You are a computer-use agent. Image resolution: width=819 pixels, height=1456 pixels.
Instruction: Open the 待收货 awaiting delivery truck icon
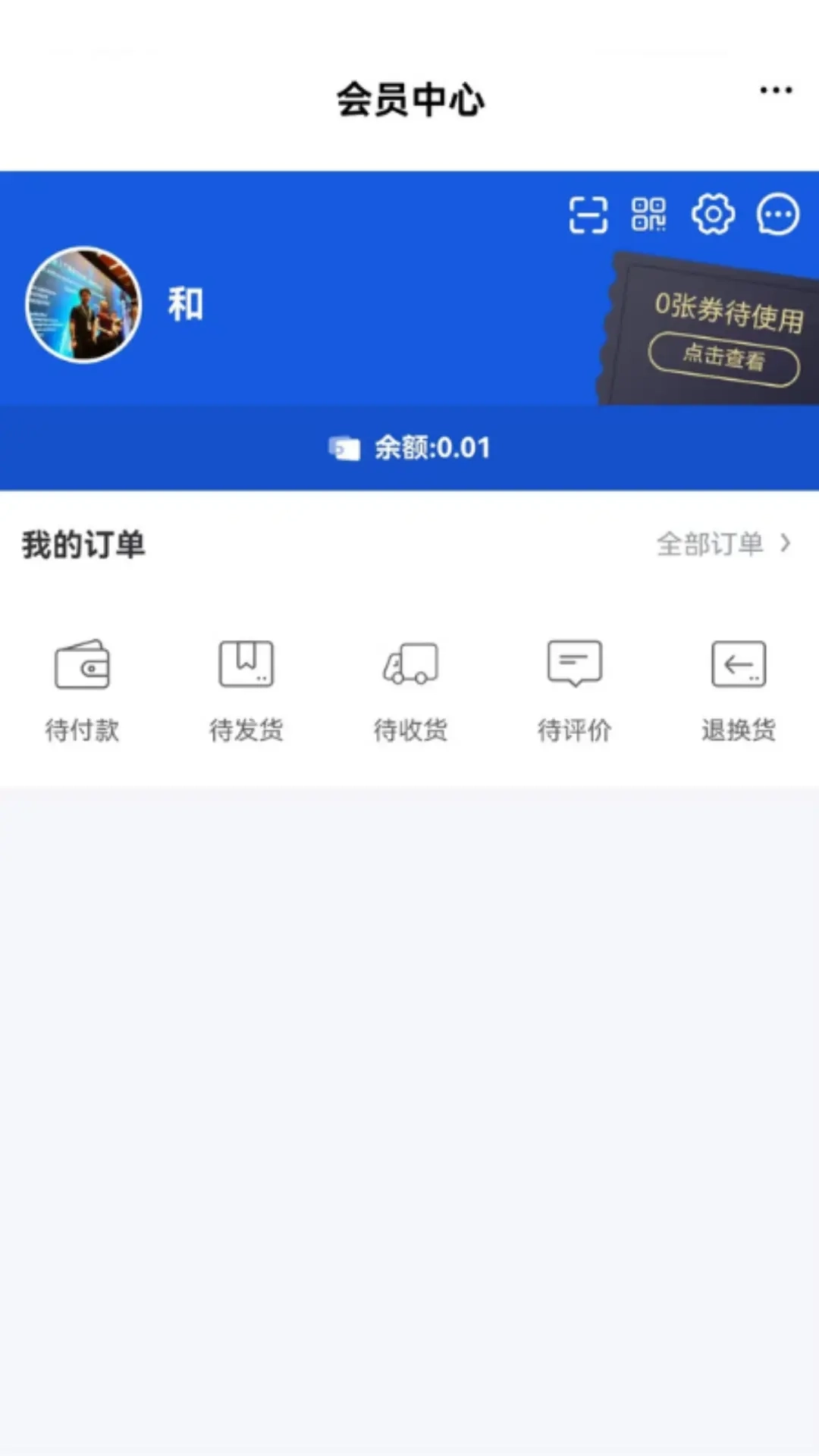410,665
